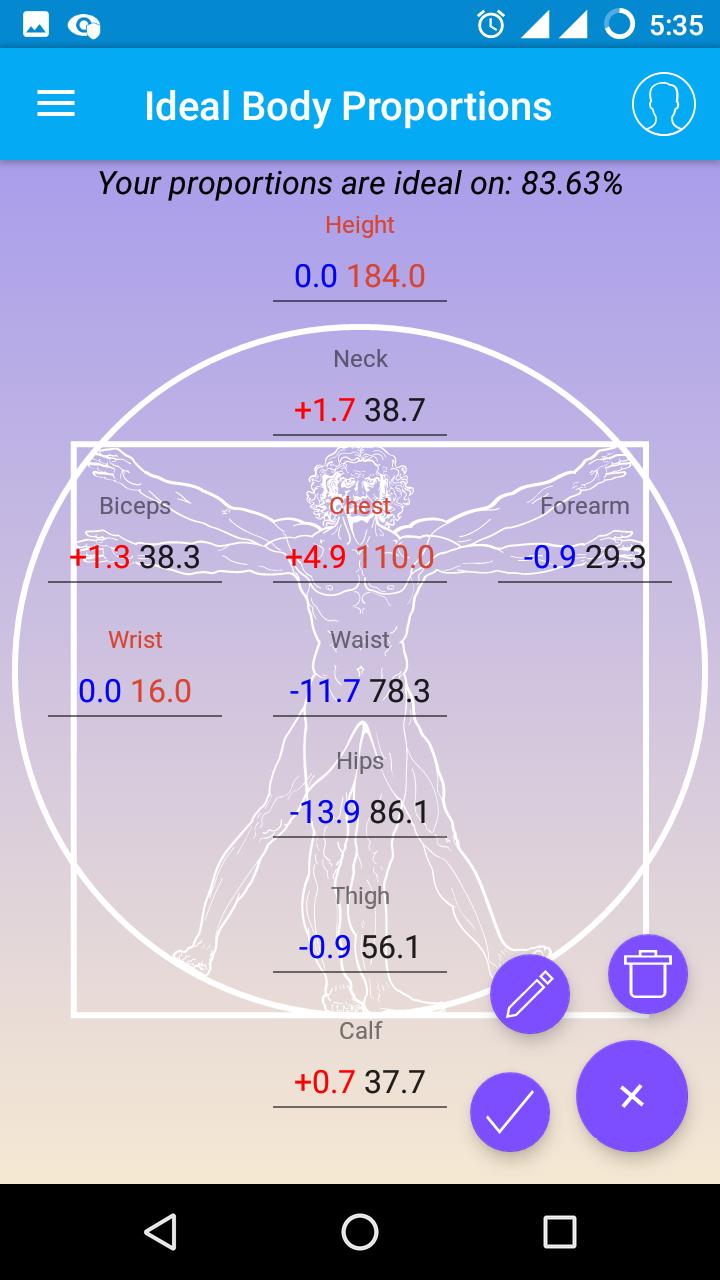720x1280 pixels.
Task: Select the Thigh measurement field
Action: (x=360, y=946)
